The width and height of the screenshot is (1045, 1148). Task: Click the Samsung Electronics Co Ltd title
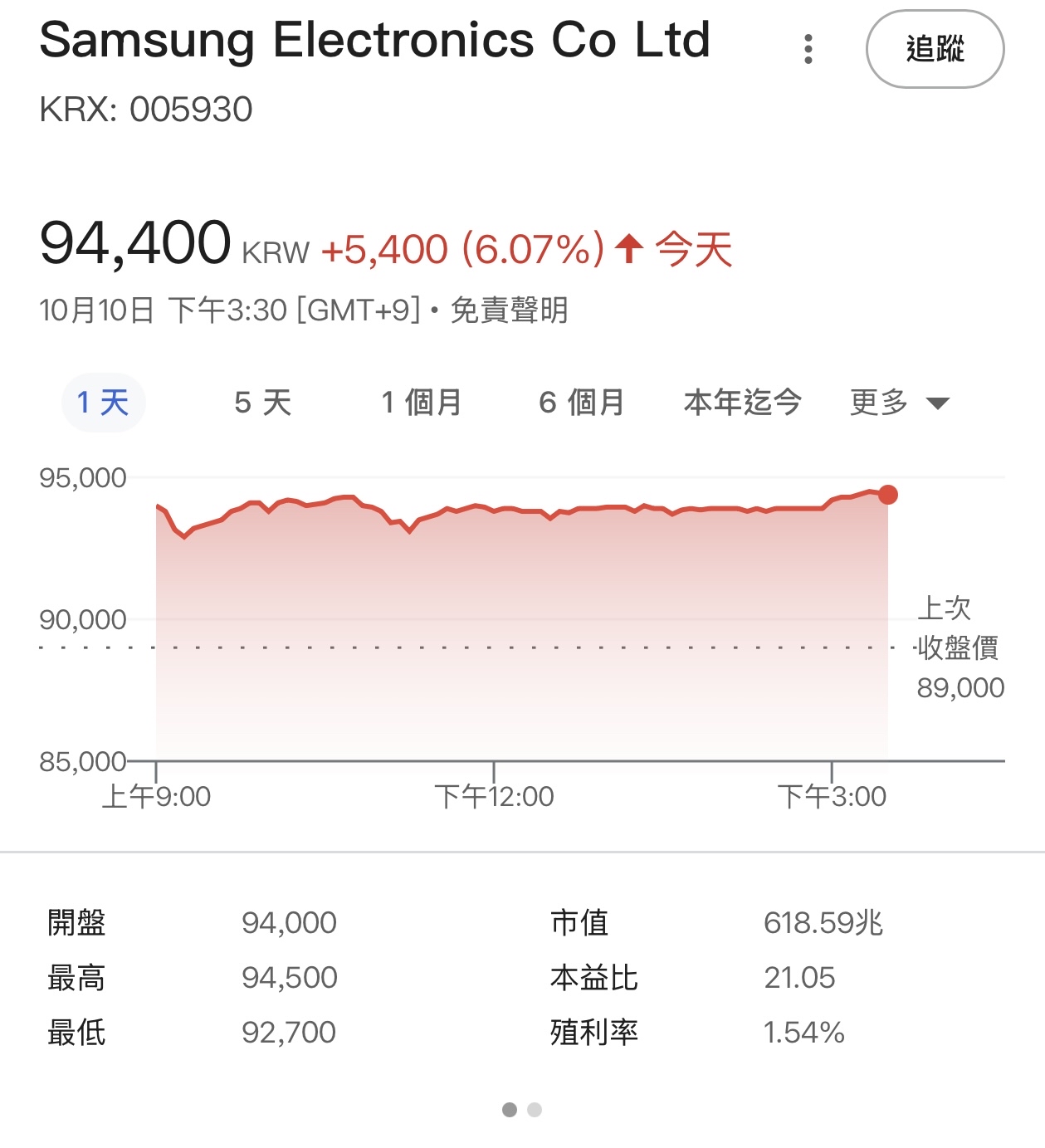376,40
